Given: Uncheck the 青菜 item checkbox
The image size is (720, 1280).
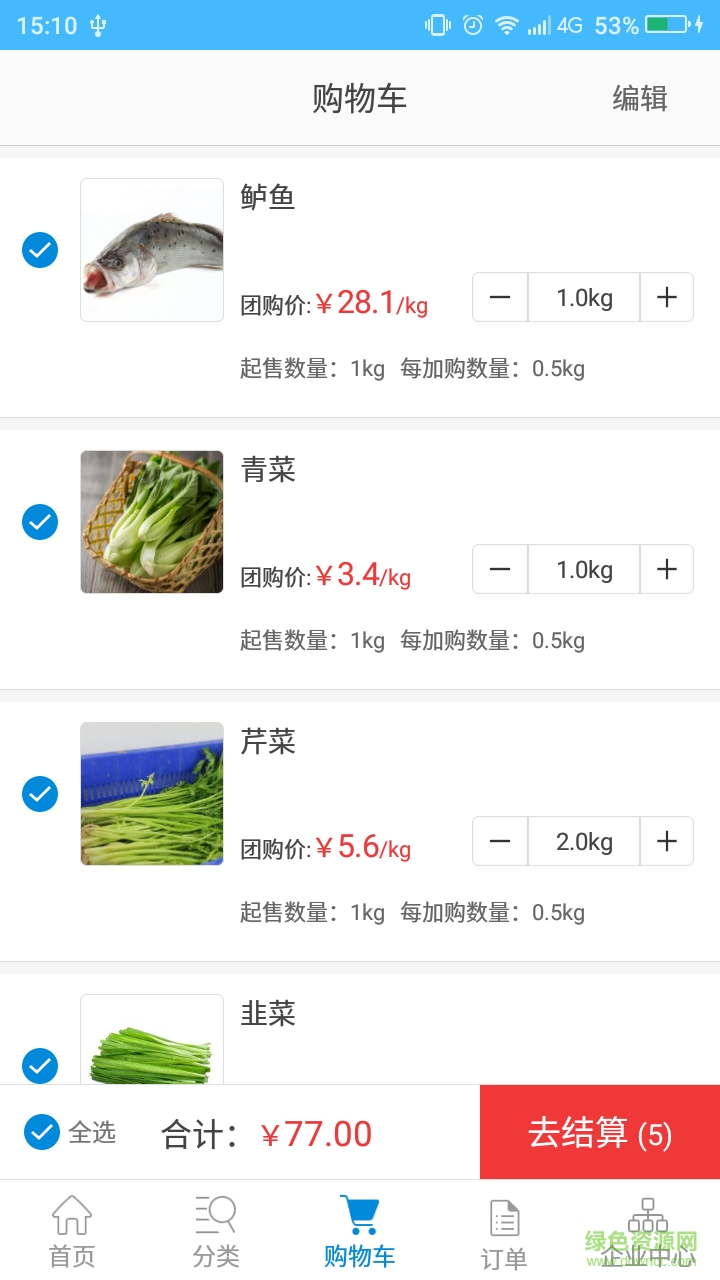Looking at the screenshot, I should [40, 522].
